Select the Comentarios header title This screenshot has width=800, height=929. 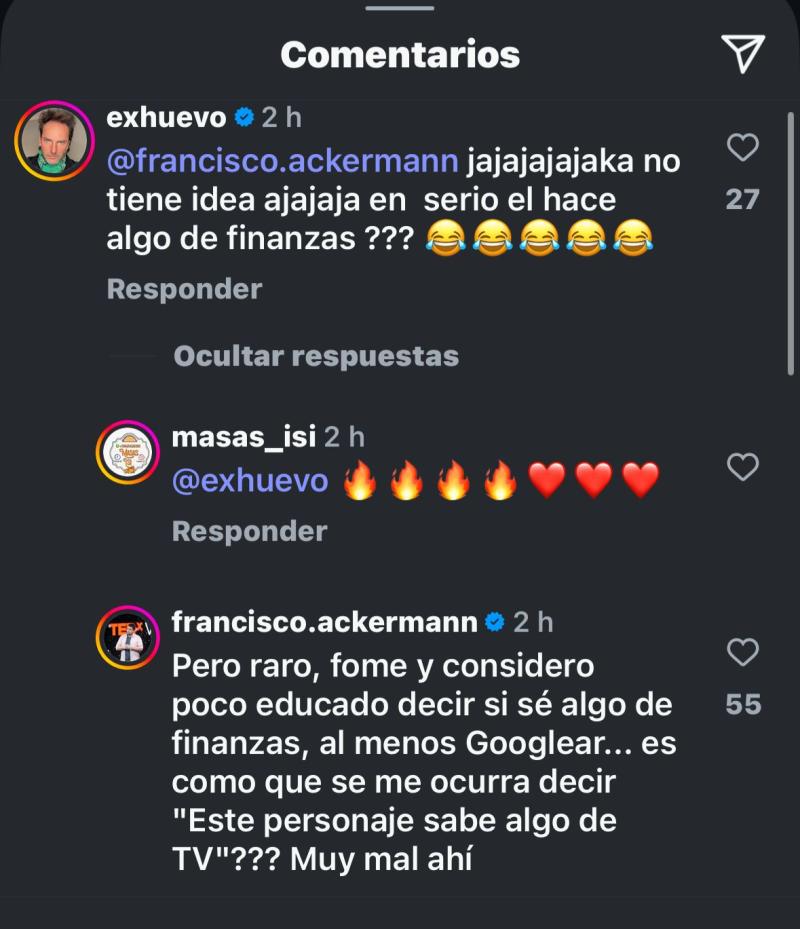click(399, 55)
